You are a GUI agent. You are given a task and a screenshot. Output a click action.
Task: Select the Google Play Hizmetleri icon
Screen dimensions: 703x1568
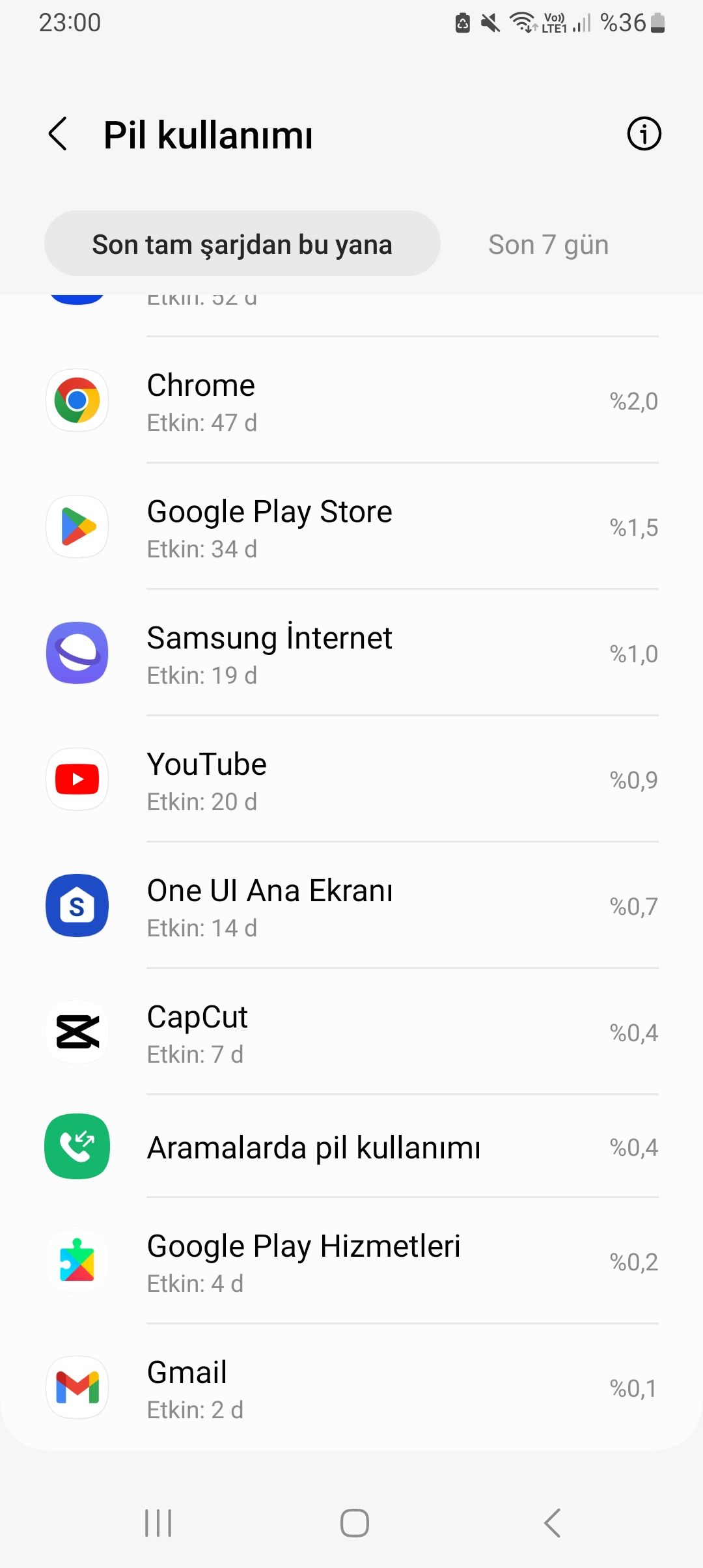(x=77, y=1262)
